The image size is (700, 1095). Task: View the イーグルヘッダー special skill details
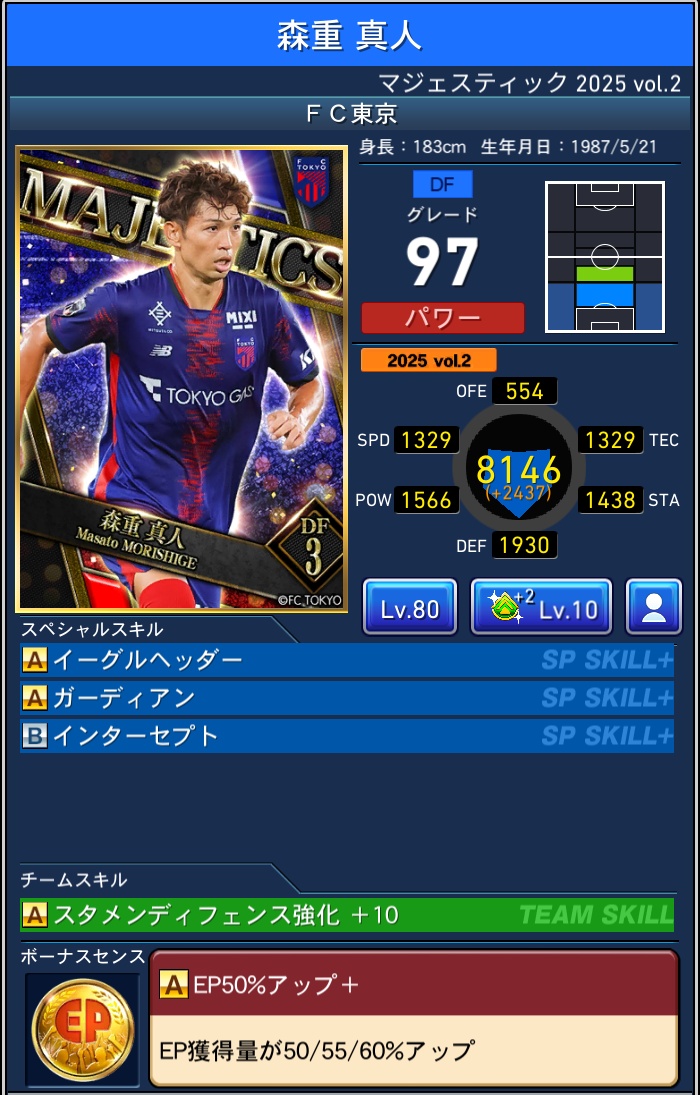346,660
